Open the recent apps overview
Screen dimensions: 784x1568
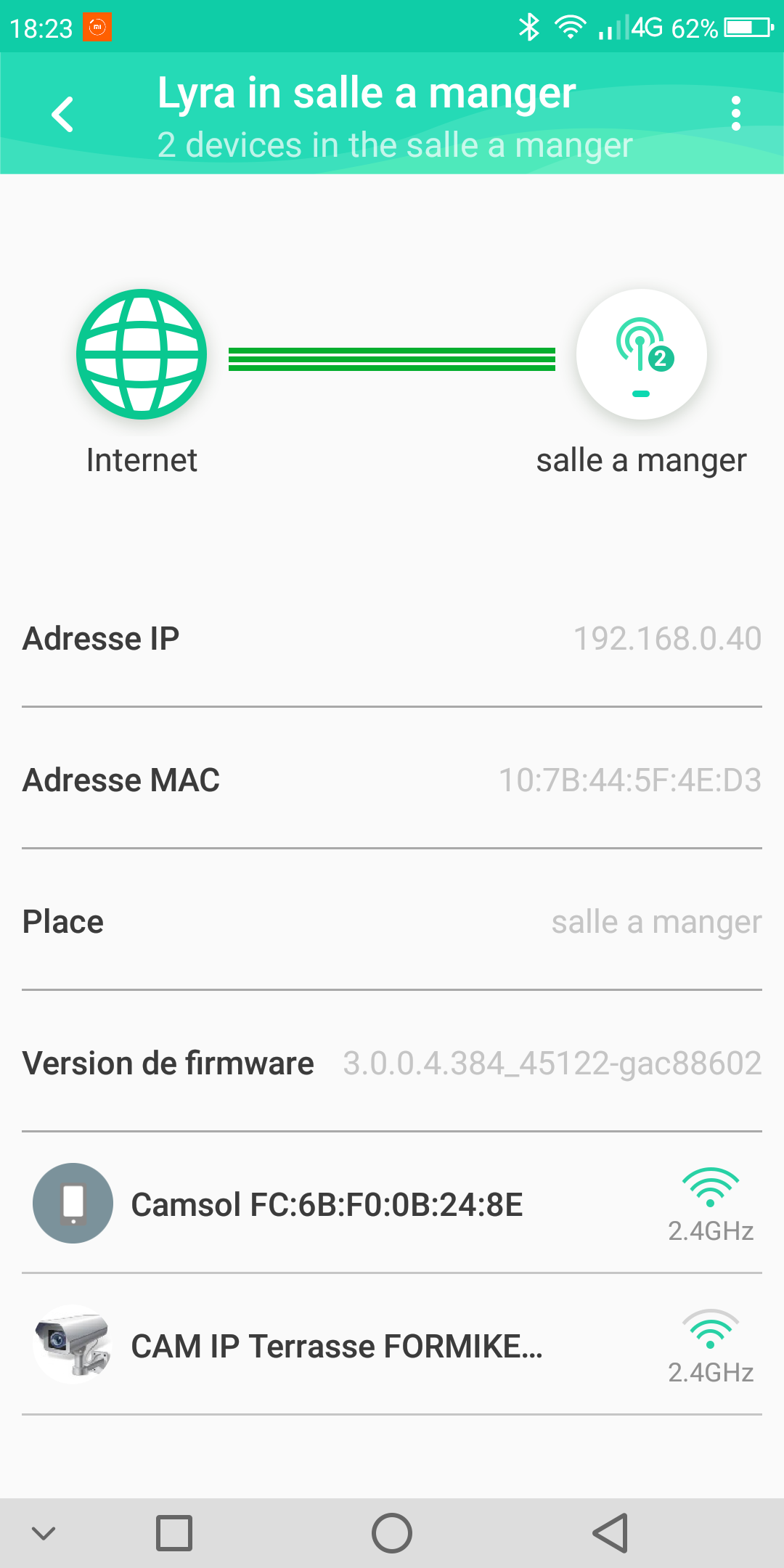174,1533
